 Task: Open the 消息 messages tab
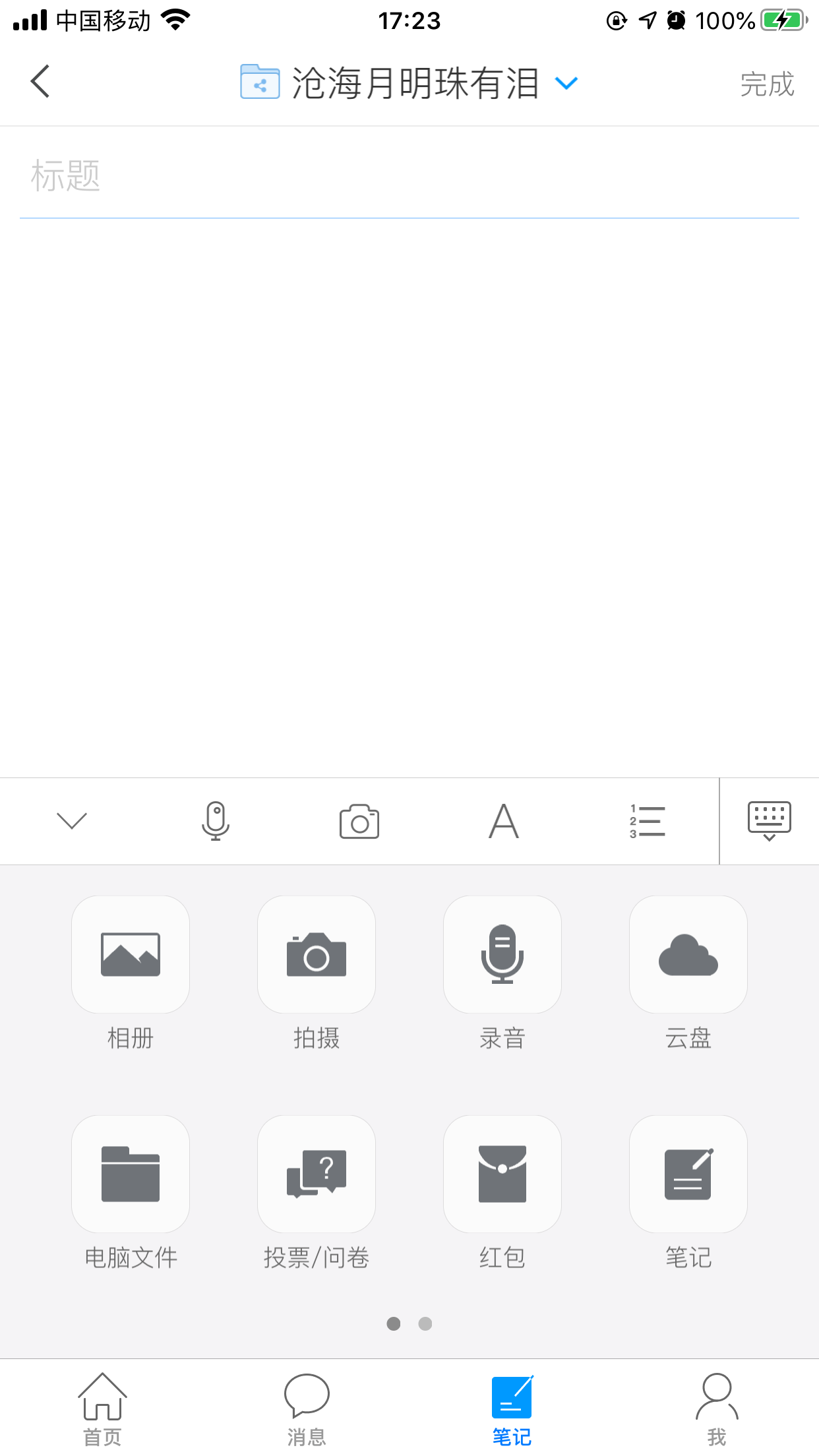point(307,1409)
